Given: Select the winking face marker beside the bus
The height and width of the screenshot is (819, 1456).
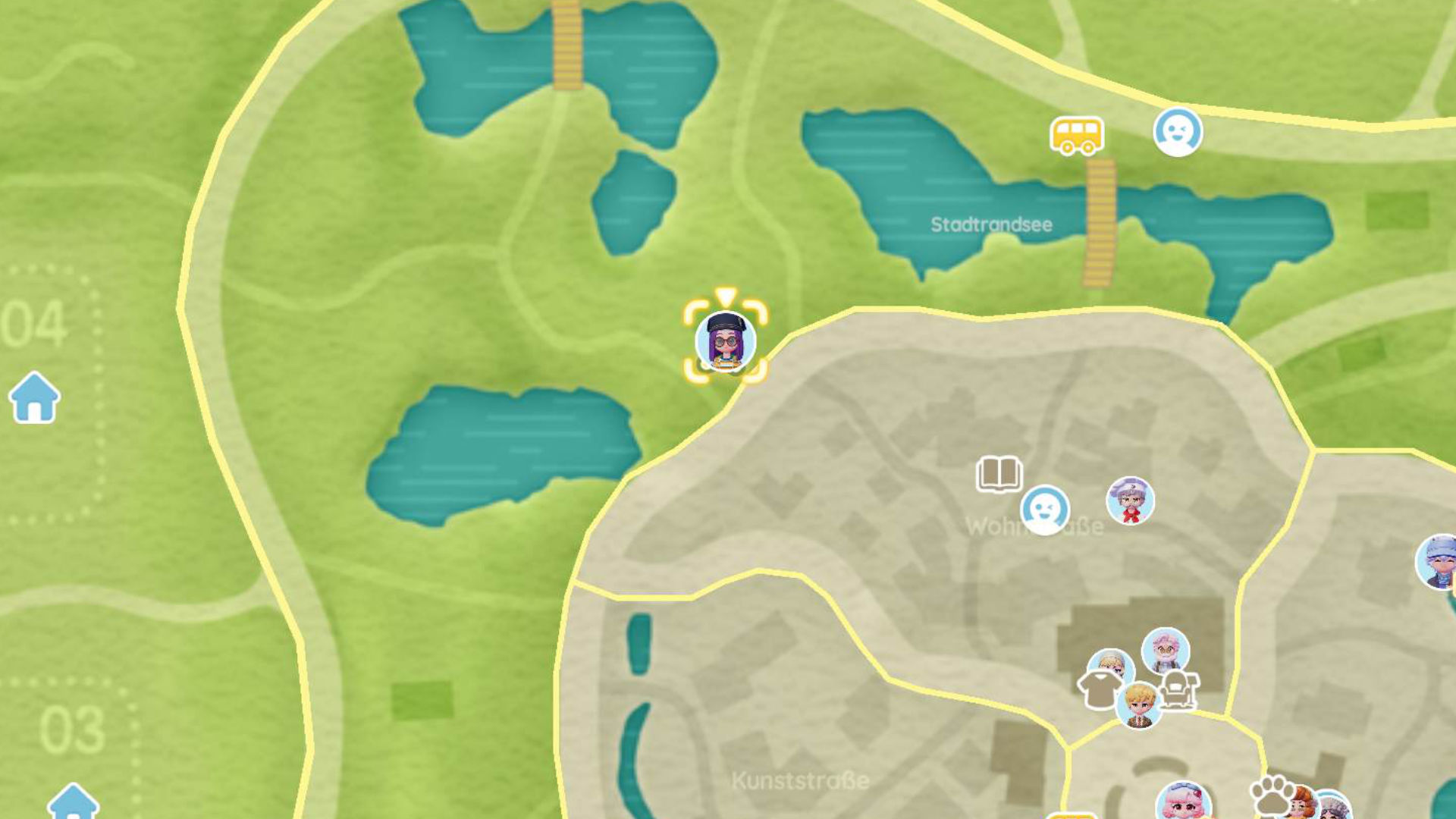Looking at the screenshot, I should pyautogui.click(x=1177, y=132).
